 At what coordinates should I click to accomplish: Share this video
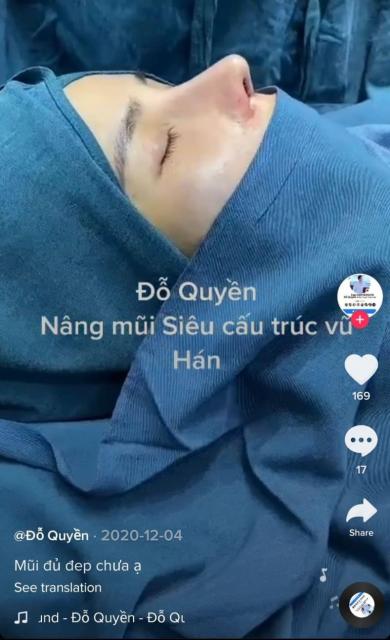click(361, 511)
